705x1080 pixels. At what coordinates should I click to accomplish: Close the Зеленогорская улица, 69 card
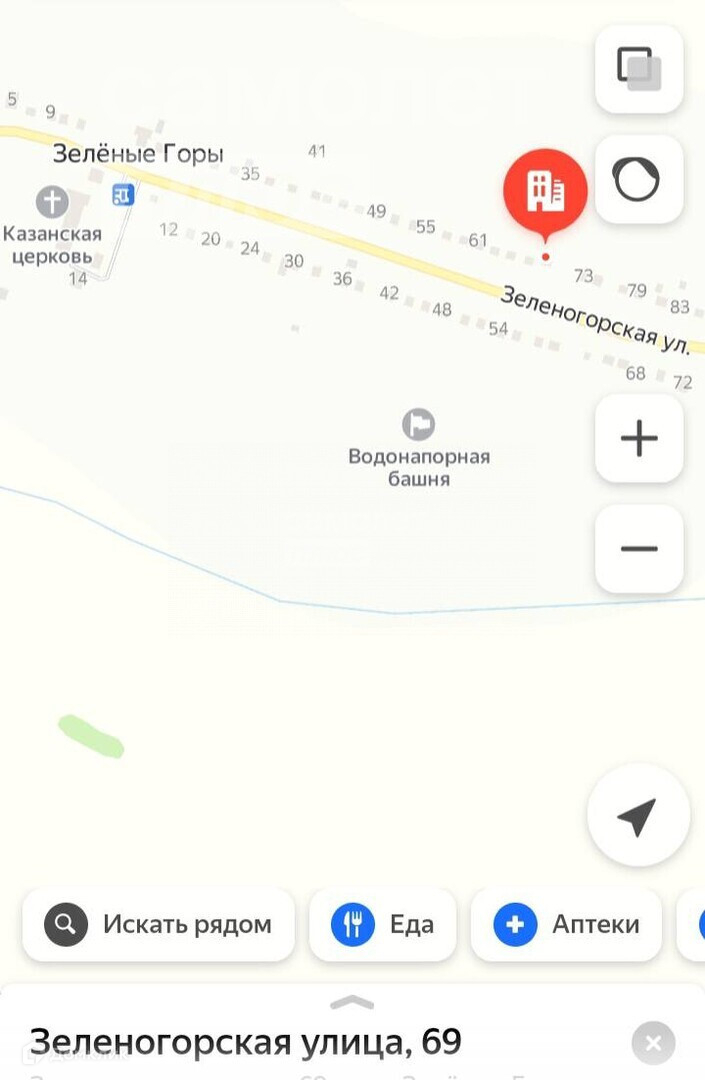653,1044
